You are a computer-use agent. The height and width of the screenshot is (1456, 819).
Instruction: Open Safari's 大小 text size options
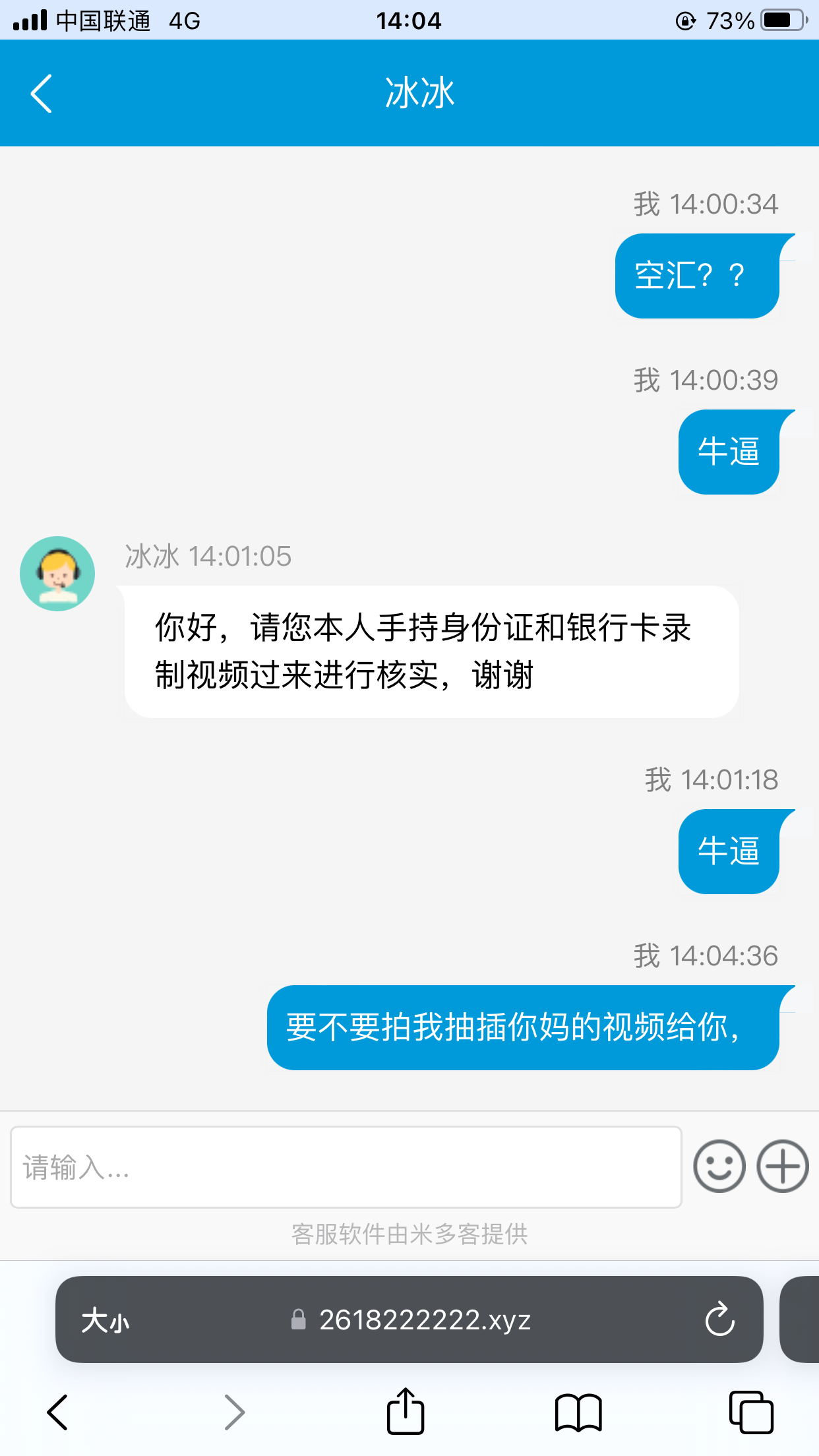106,1320
